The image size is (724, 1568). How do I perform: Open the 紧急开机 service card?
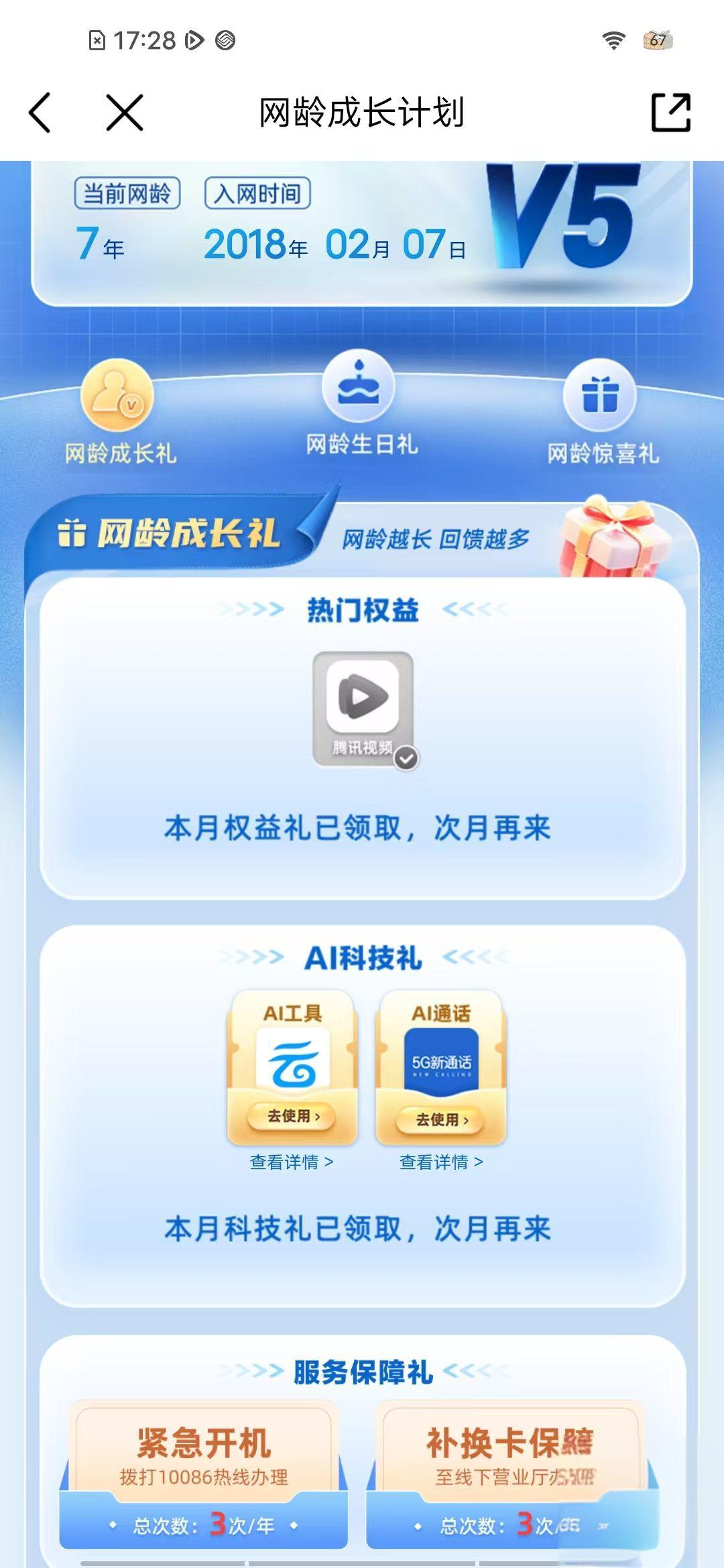pyautogui.click(x=203, y=1473)
